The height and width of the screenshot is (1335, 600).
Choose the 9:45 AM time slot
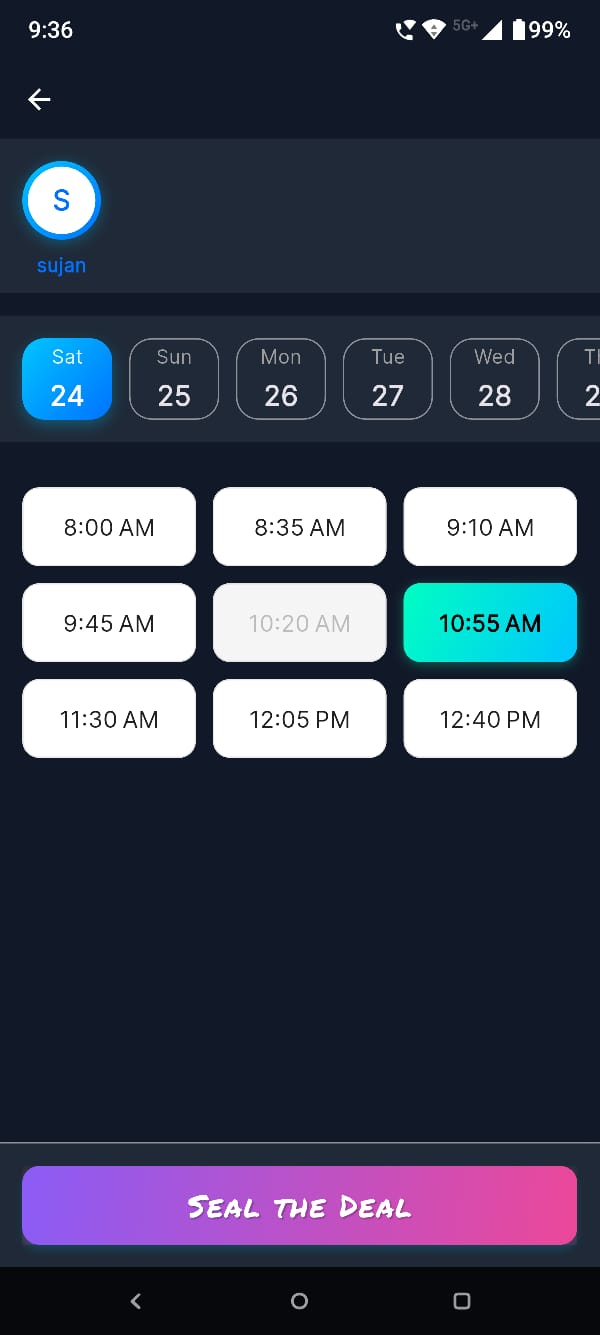point(109,623)
